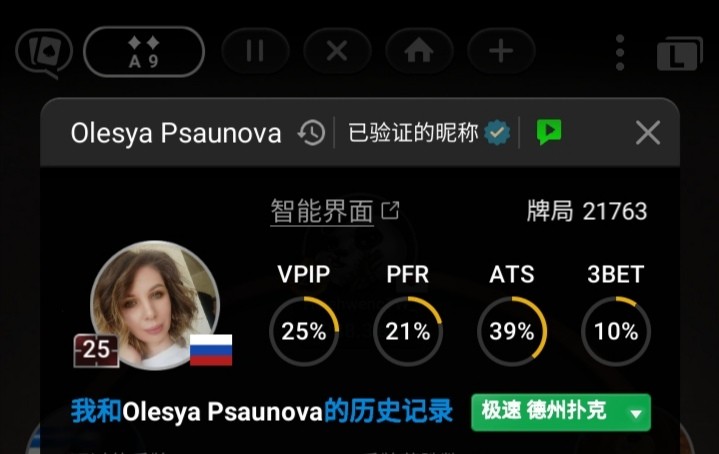The height and width of the screenshot is (454, 719).
Task: Add a new table with plus button
Action: tap(500, 51)
